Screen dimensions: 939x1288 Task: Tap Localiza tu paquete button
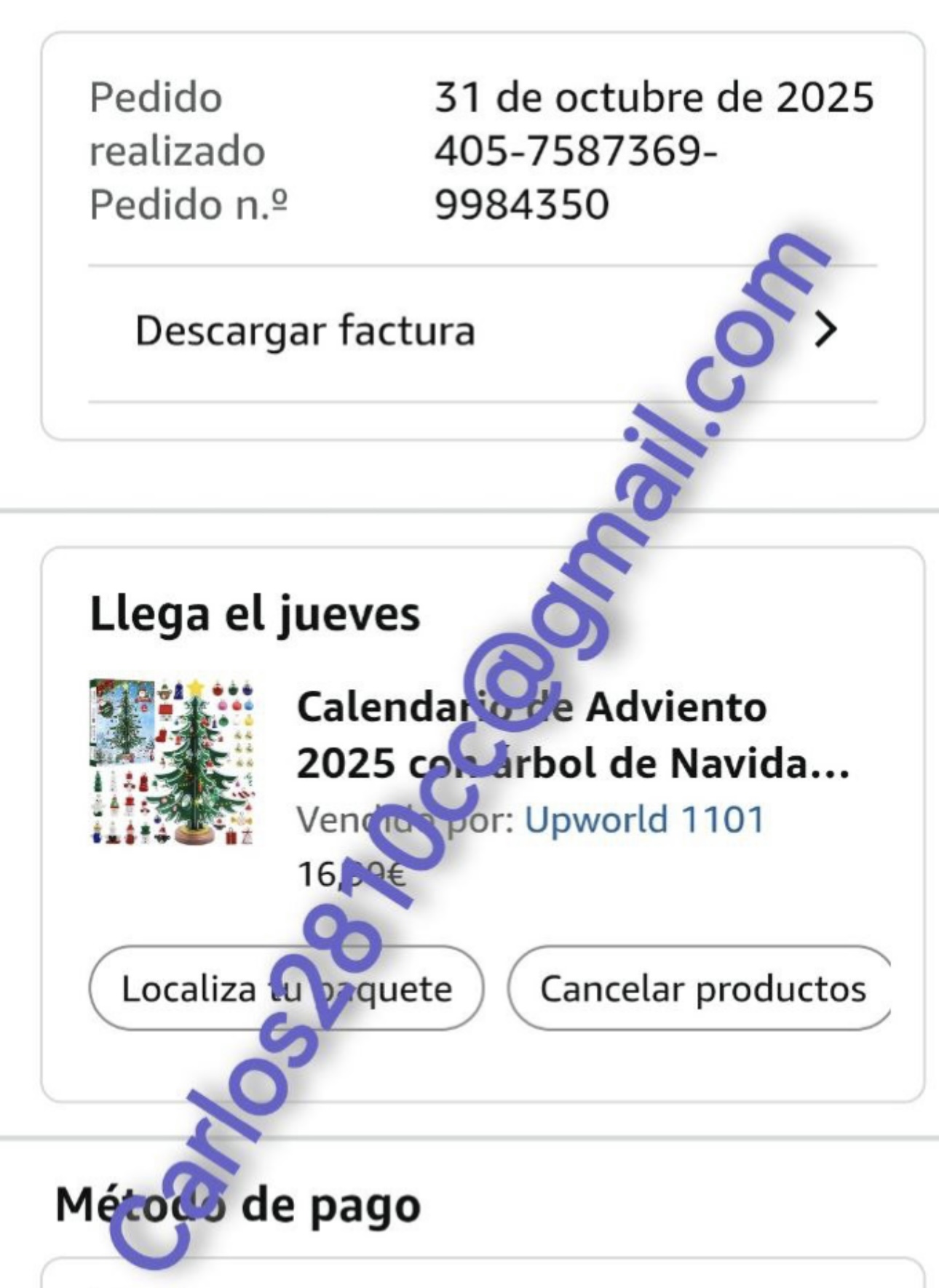pyautogui.click(x=286, y=988)
